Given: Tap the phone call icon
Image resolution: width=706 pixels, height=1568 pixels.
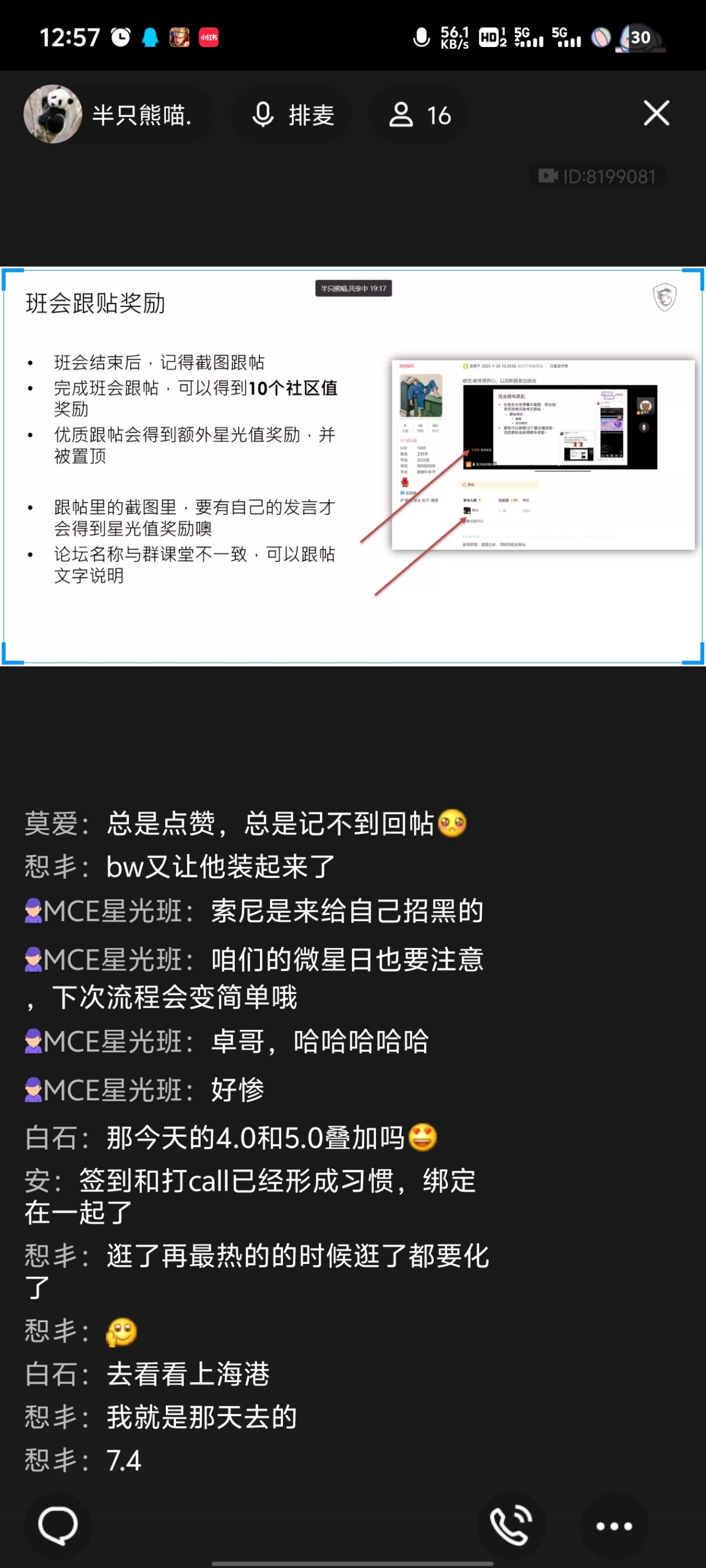Looking at the screenshot, I should (511, 1526).
